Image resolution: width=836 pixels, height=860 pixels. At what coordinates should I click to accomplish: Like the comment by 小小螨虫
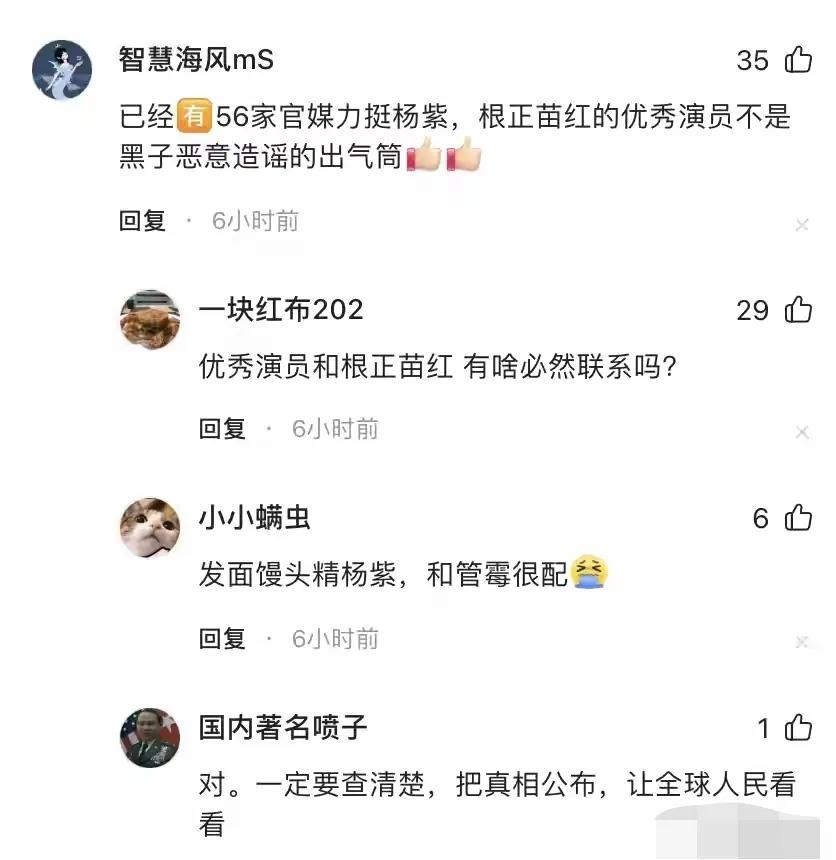tap(798, 518)
